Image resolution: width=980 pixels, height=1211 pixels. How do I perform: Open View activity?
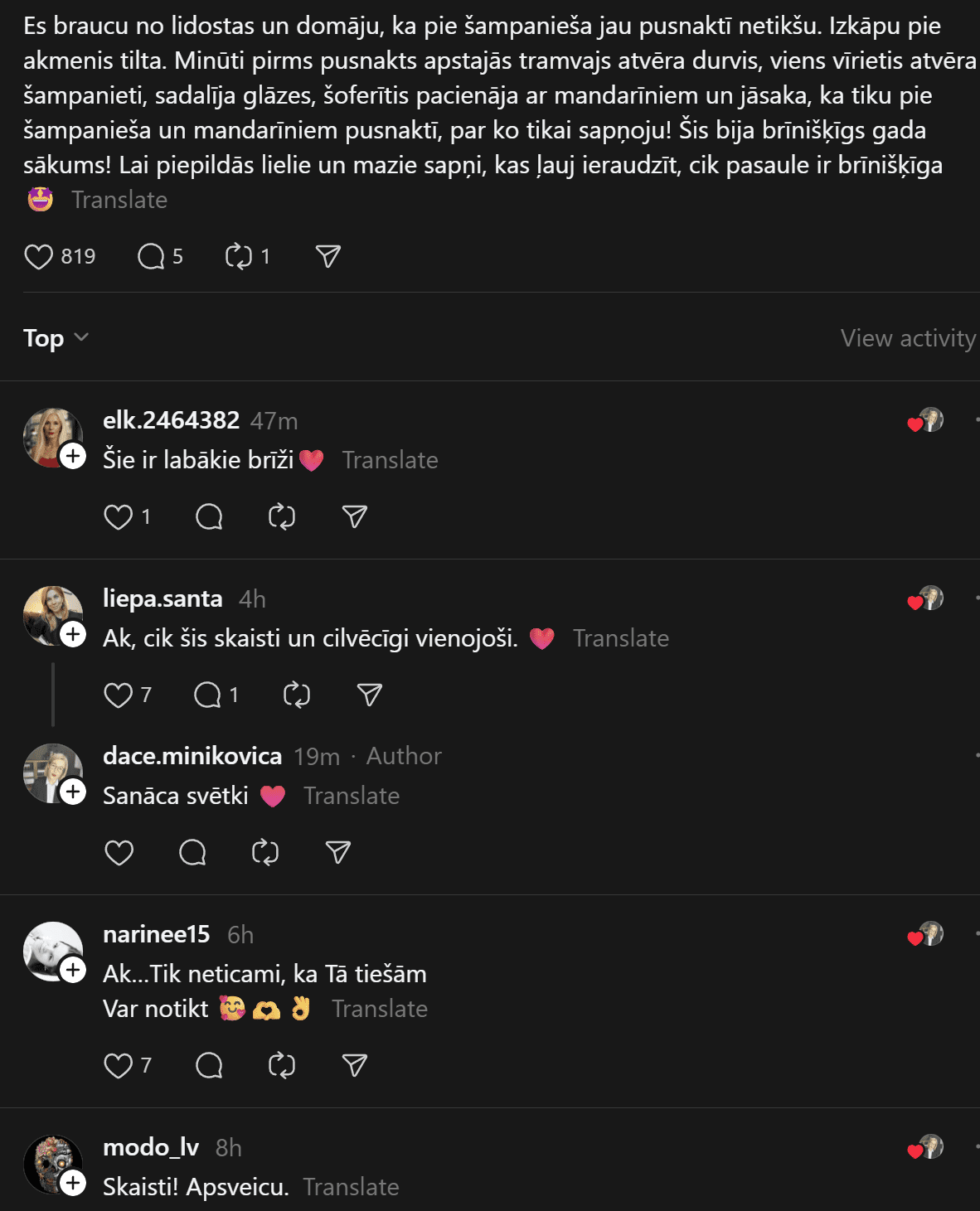[x=908, y=338]
